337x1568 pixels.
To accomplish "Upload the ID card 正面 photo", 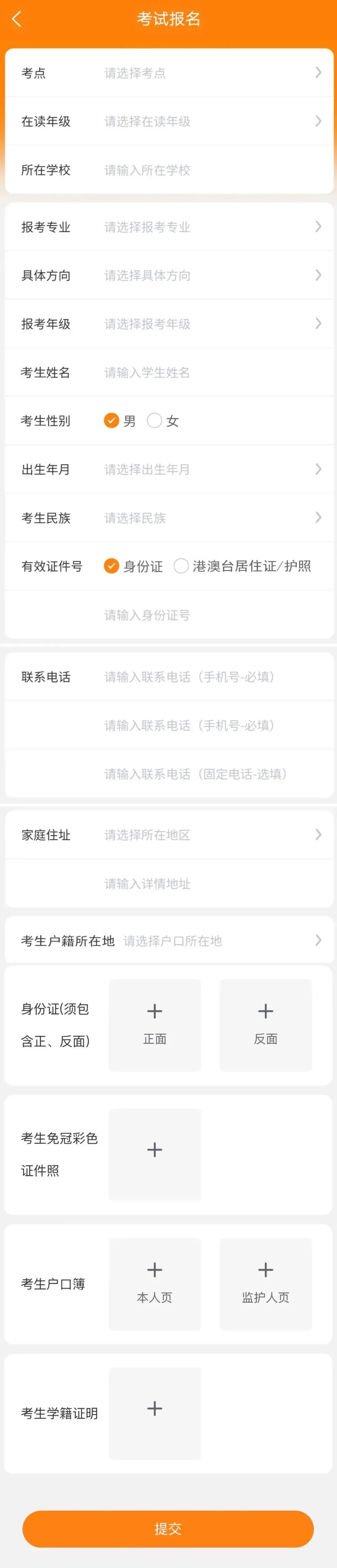I will 155,1024.
